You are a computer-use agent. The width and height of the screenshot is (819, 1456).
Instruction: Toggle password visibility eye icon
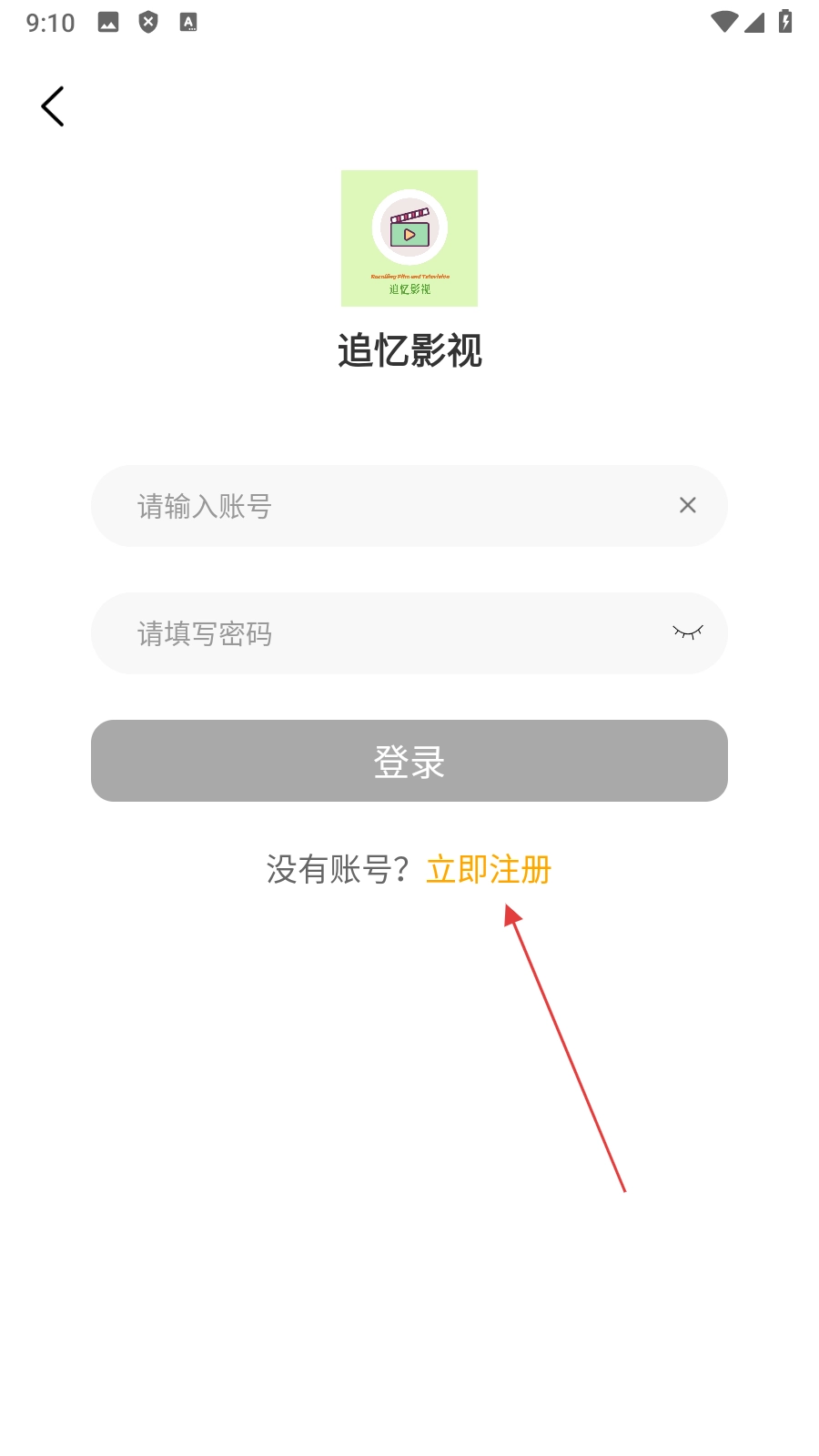(688, 632)
